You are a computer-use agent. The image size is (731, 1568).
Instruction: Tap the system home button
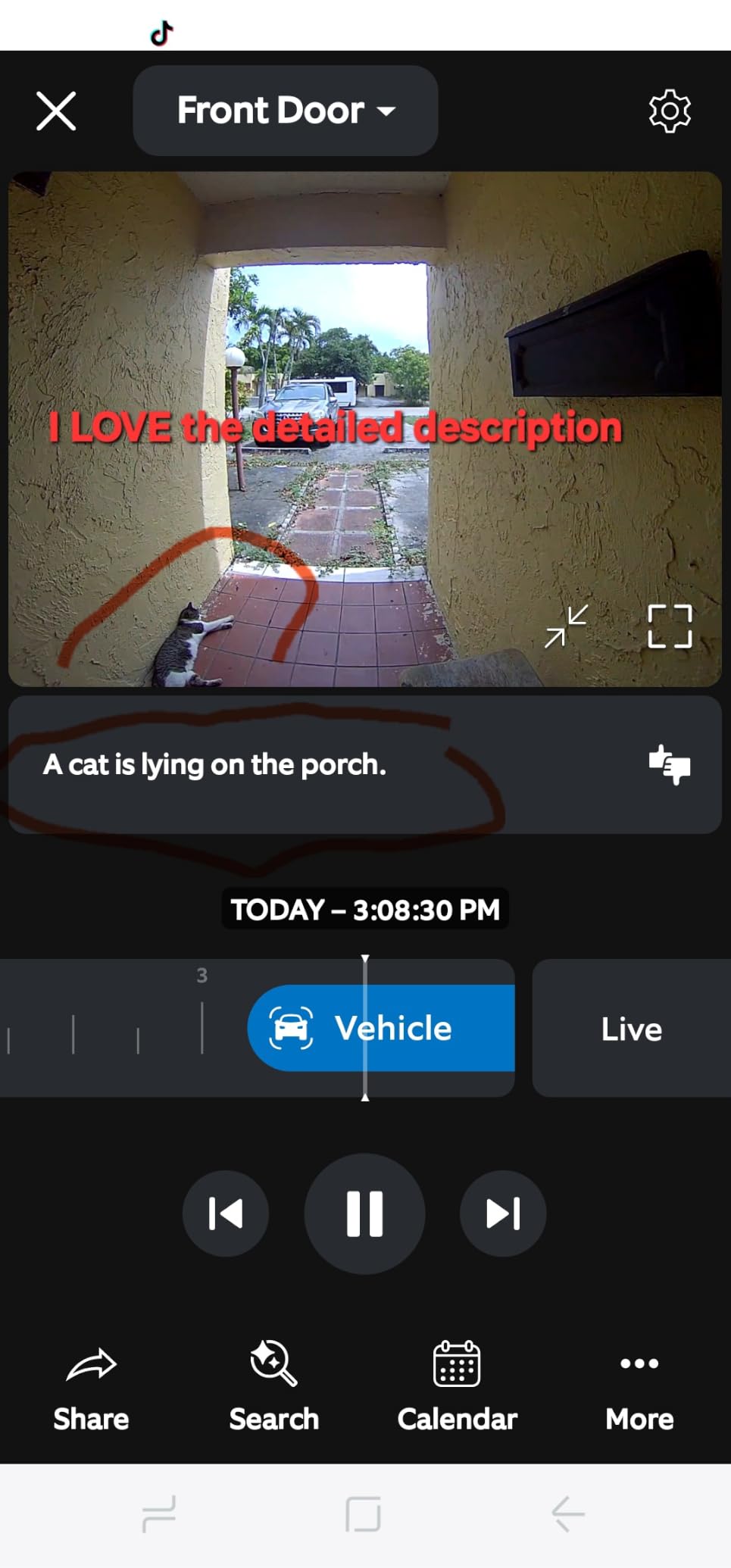(x=363, y=1513)
